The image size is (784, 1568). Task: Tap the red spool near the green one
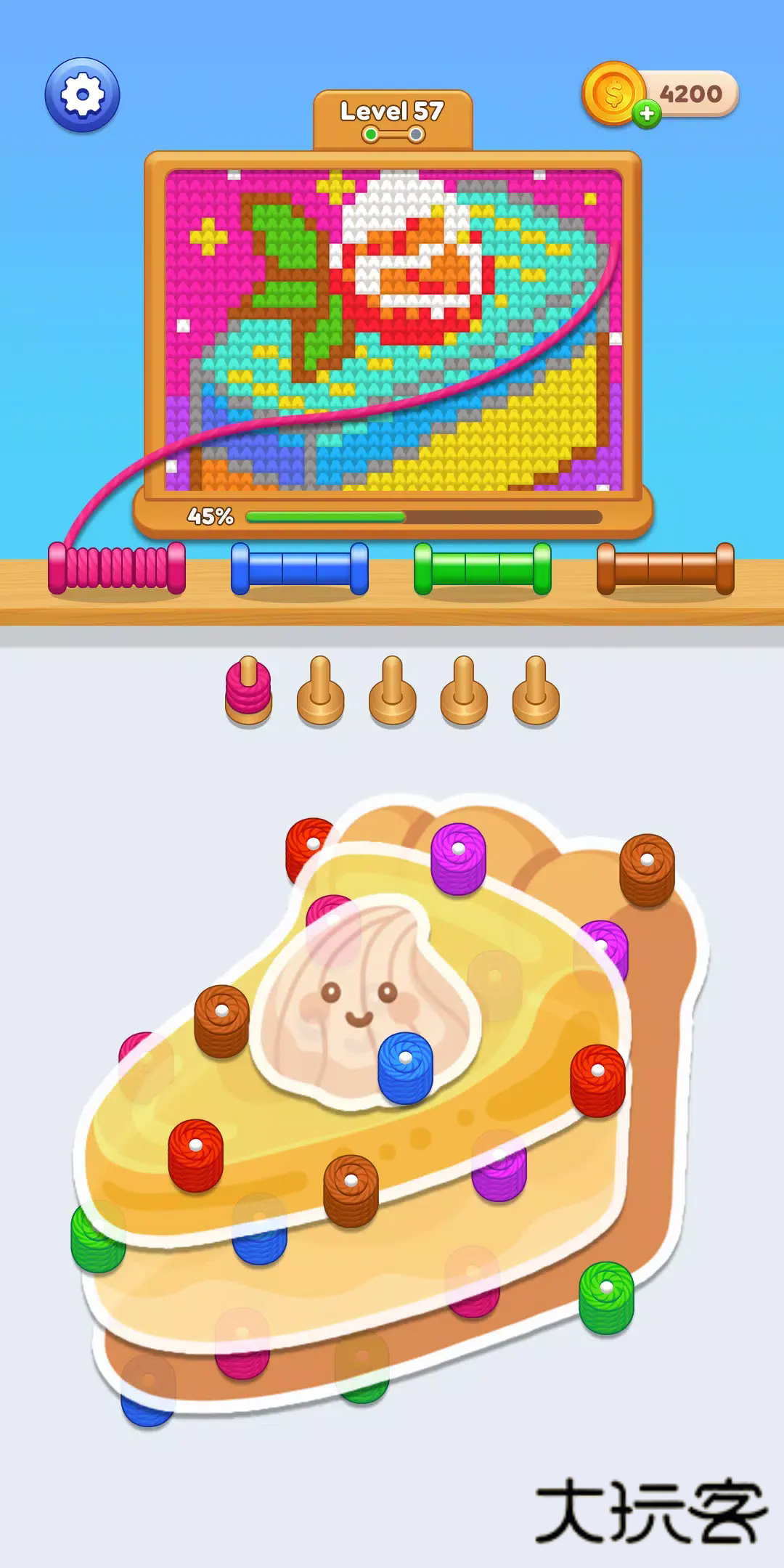pos(195,1154)
